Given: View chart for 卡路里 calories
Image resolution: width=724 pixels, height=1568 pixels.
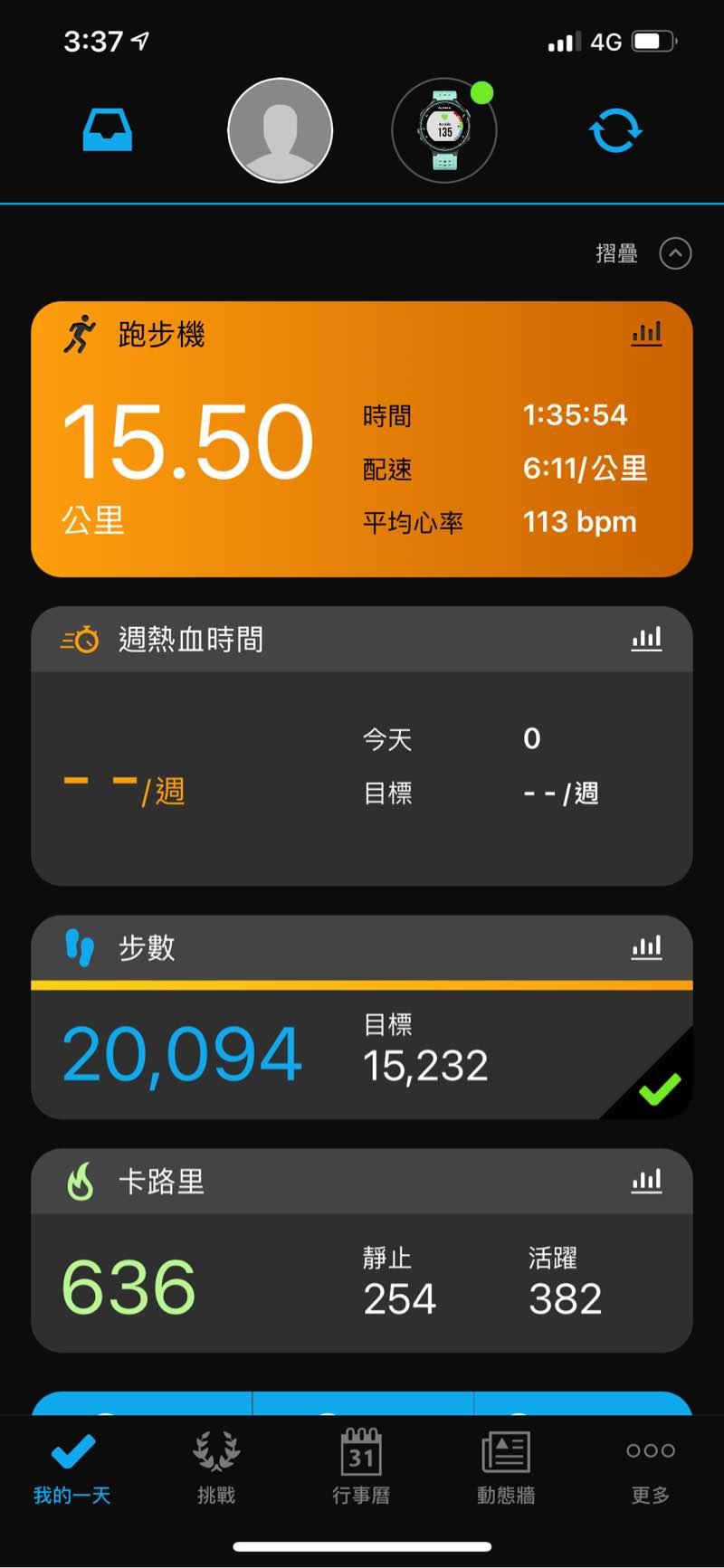Looking at the screenshot, I should click(646, 1181).
